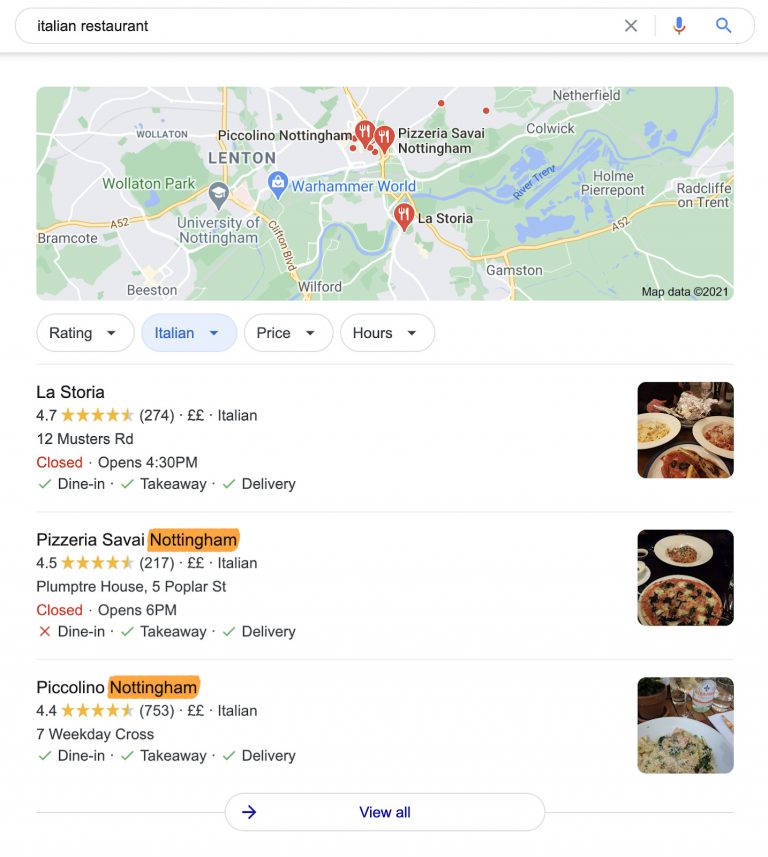768x857 pixels.
Task: Open the Rating filter dropdown
Action: pyautogui.click(x=85, y=332)
